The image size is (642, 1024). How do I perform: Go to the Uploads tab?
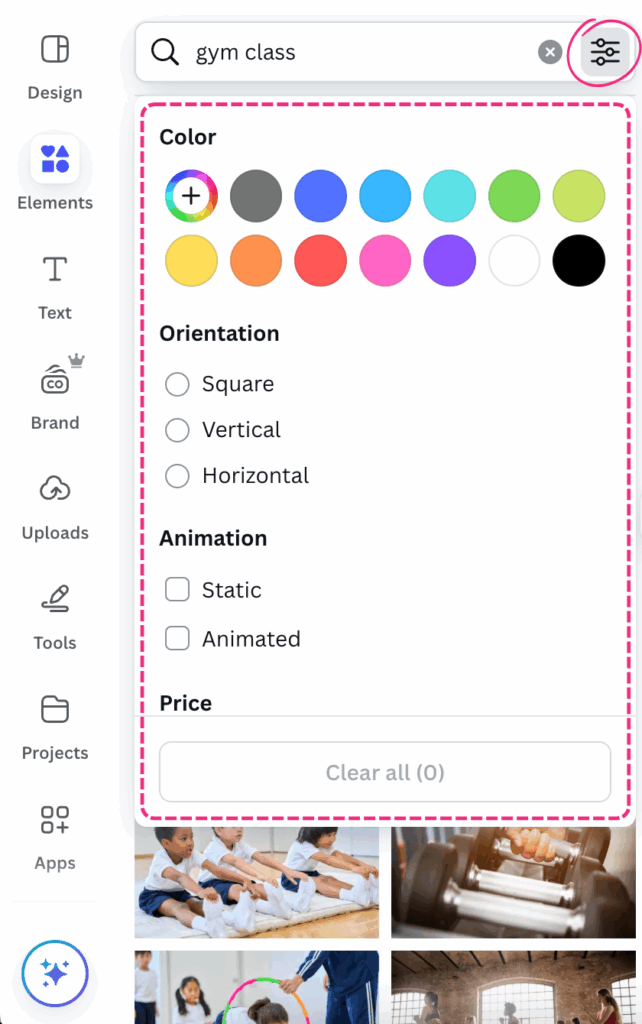tap(55, 506)
